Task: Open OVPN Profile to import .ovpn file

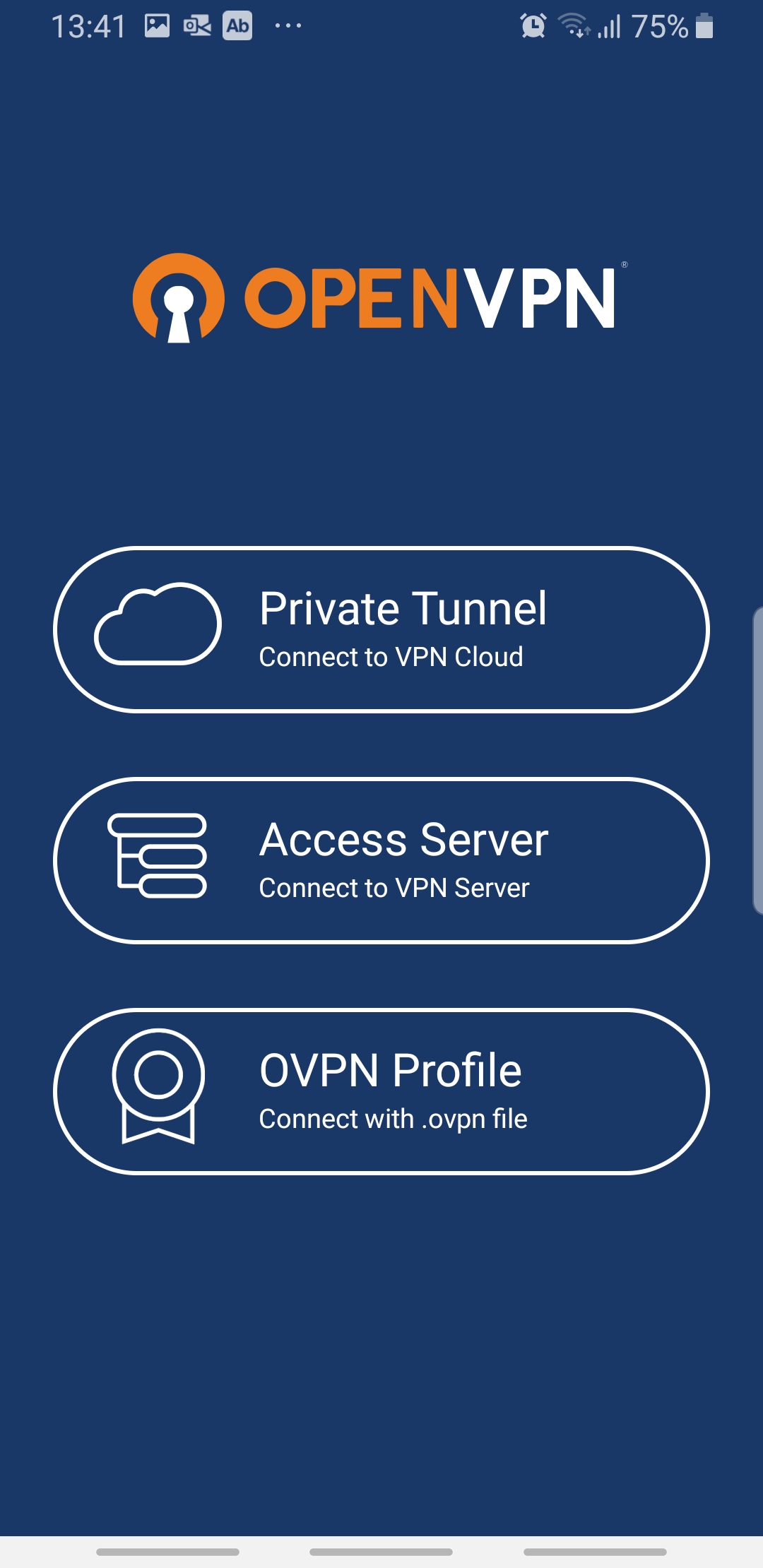Action: pos(381,1091)
